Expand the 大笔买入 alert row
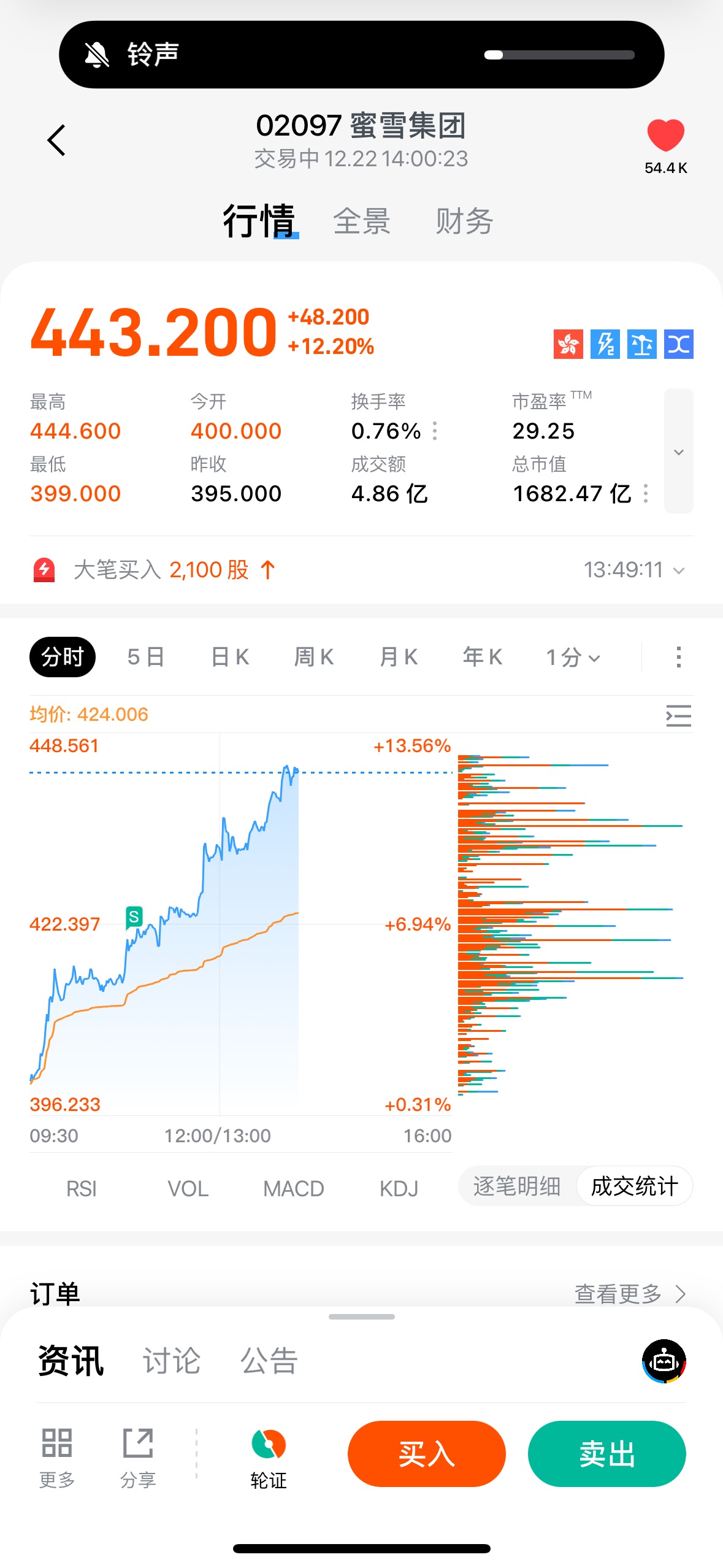The height and width of the screenshot is (1568, 723). tap(678, 571)
